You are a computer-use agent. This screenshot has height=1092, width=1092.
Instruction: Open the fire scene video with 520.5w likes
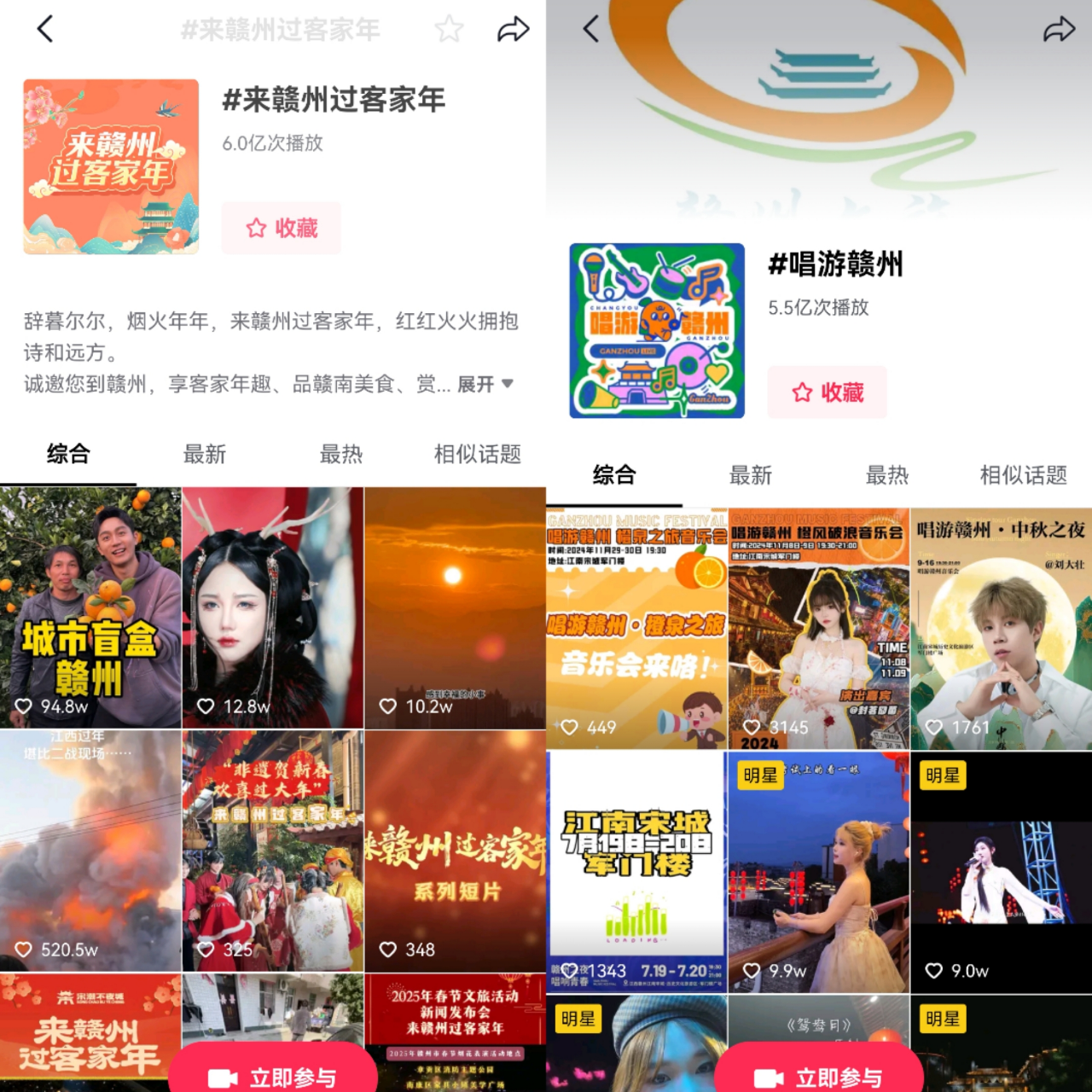90,851
